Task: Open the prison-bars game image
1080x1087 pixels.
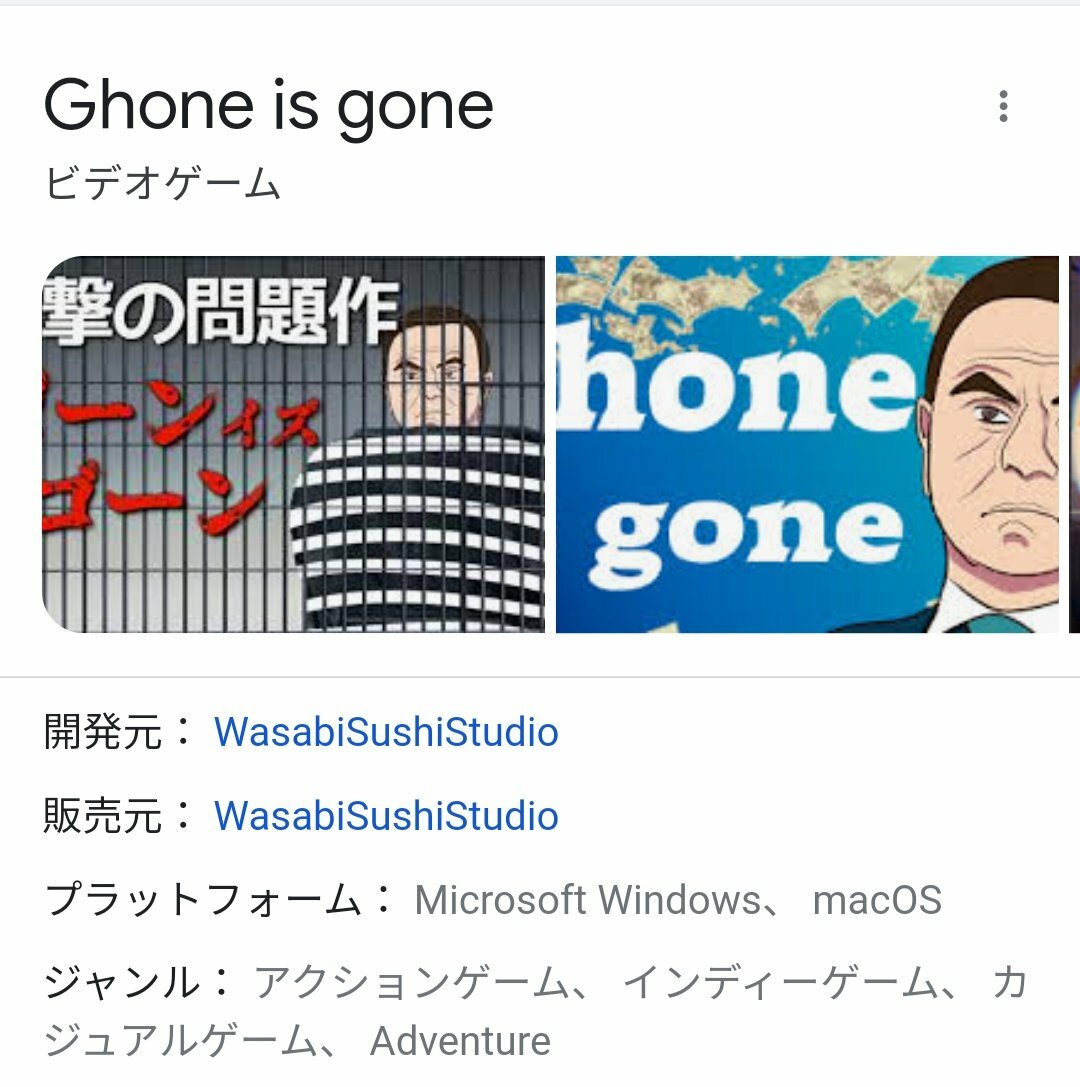Action: click(x=293, y=444)
